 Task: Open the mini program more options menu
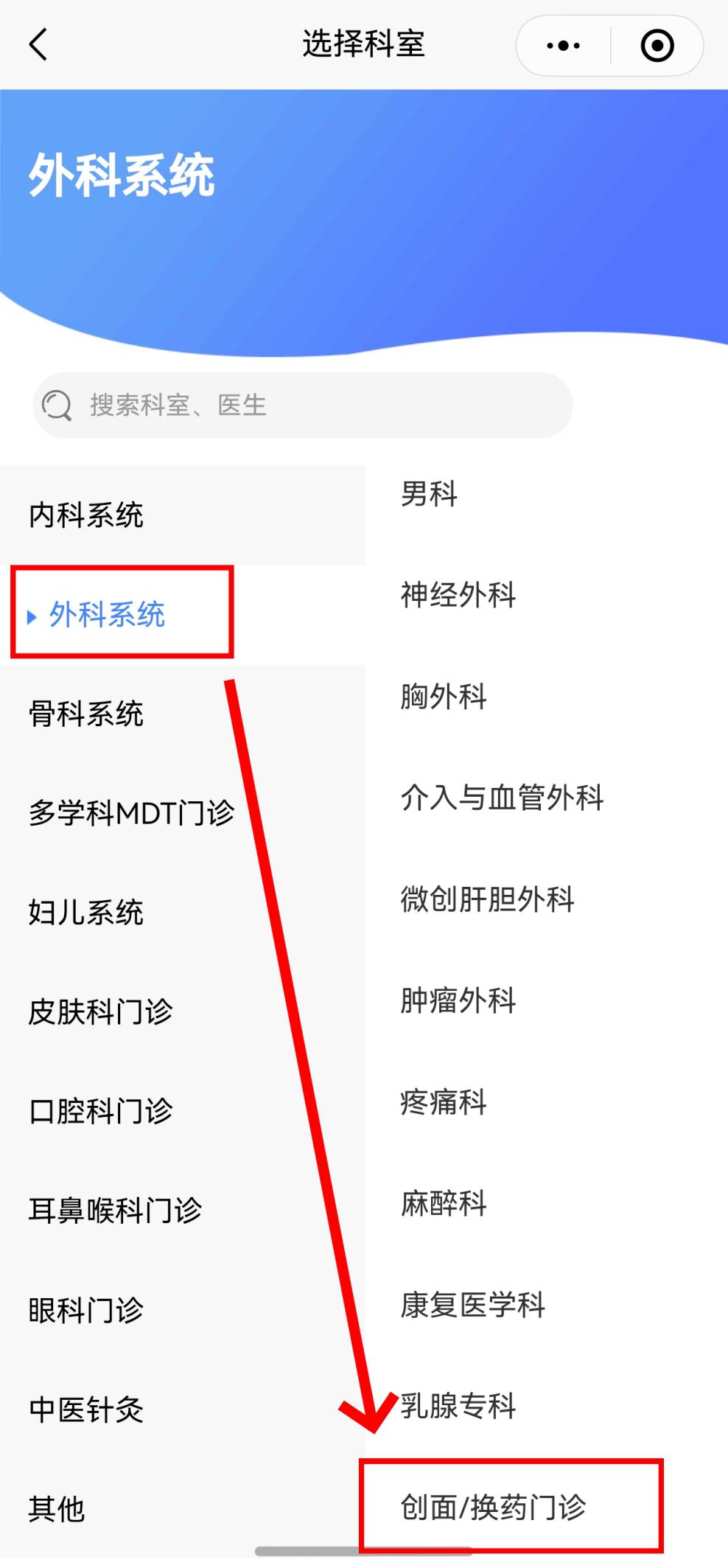564,46
